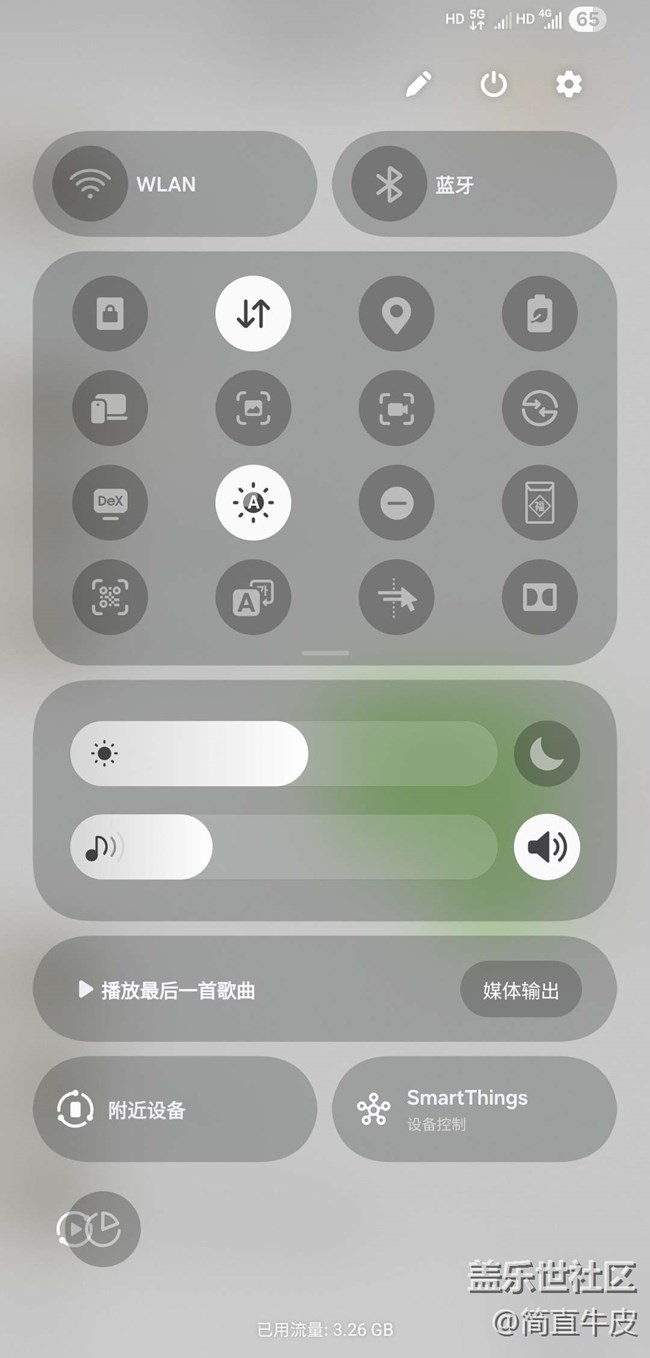Turn on power saving mode
Viewport: 650px width, 1358px height.
point(540,313)
